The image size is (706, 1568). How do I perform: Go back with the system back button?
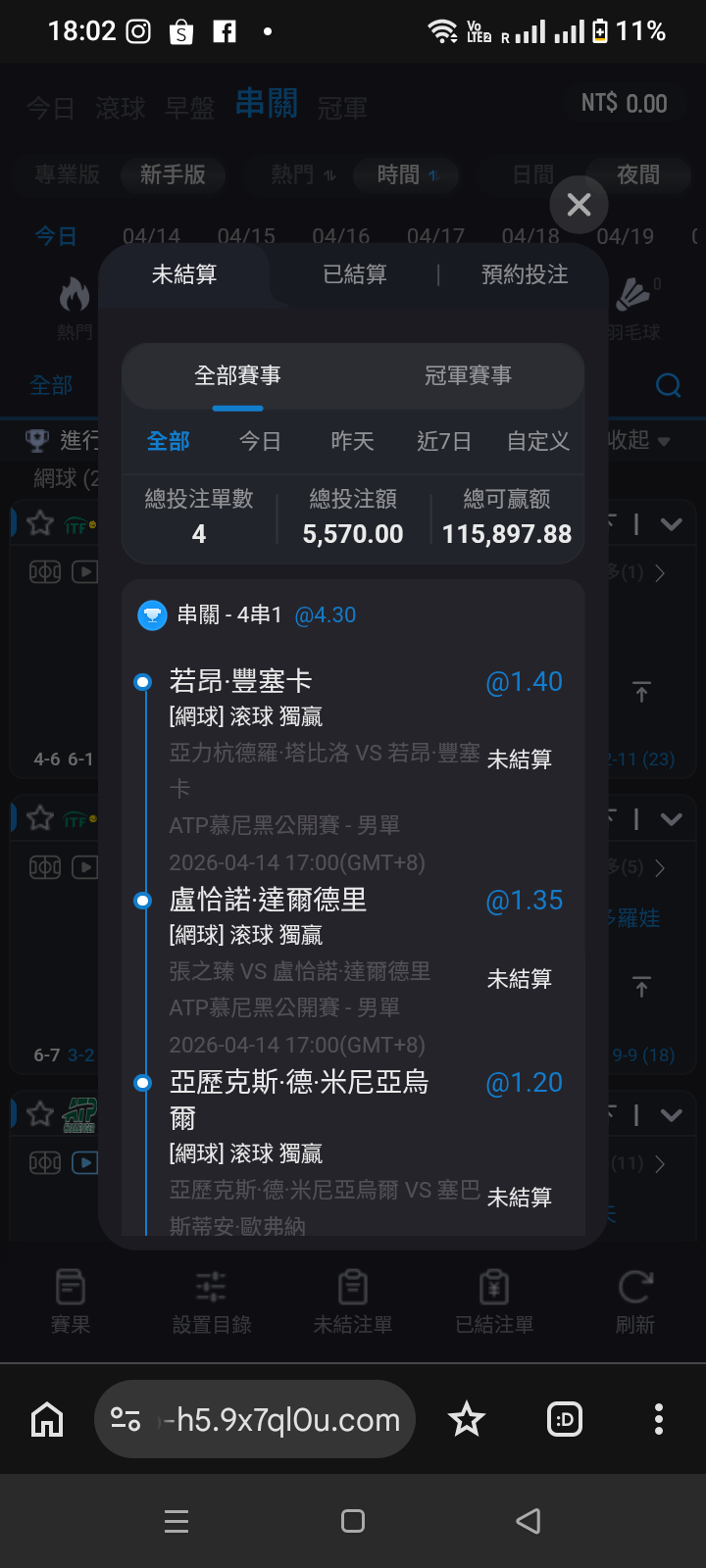[x=529, y=1521]
